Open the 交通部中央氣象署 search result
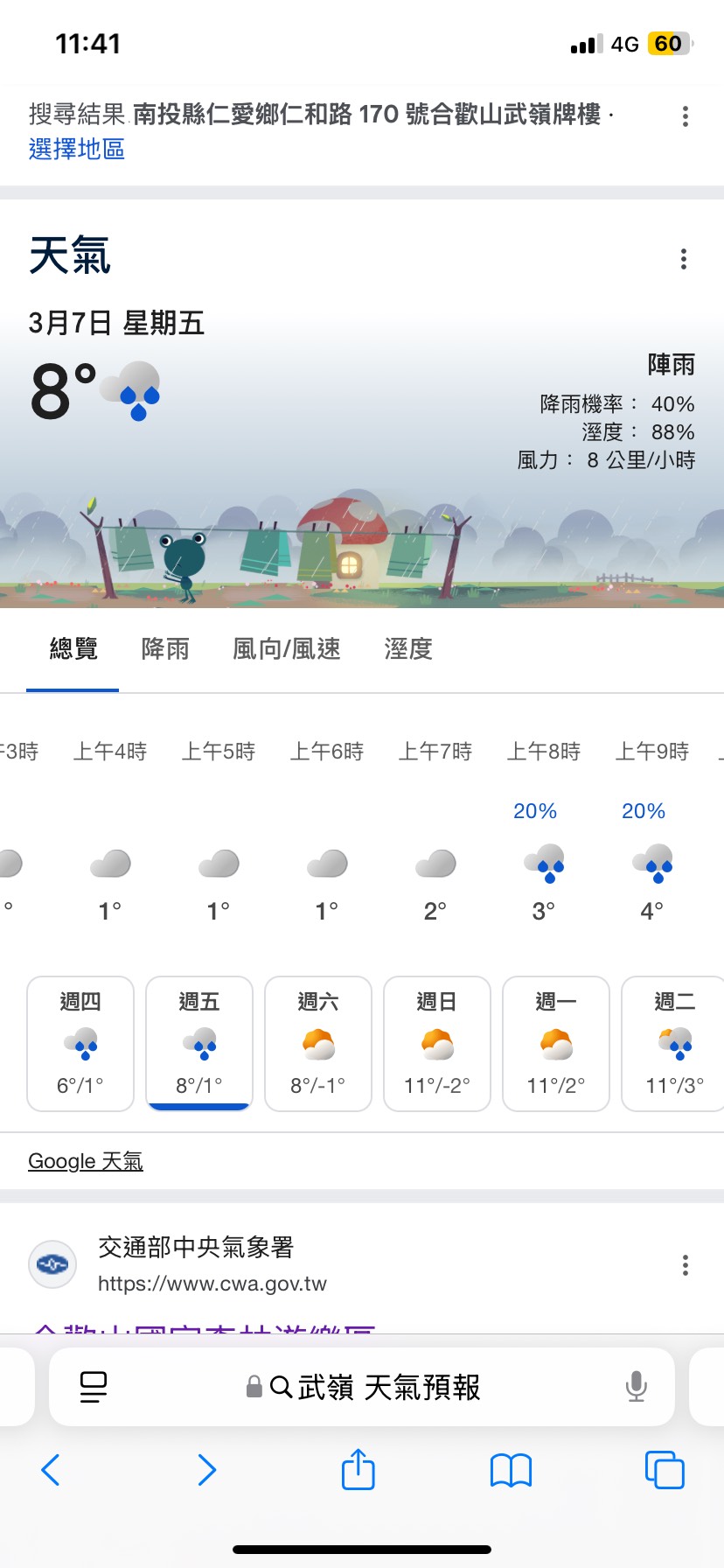This screenshot has height=1568, width=724. 196,1248
